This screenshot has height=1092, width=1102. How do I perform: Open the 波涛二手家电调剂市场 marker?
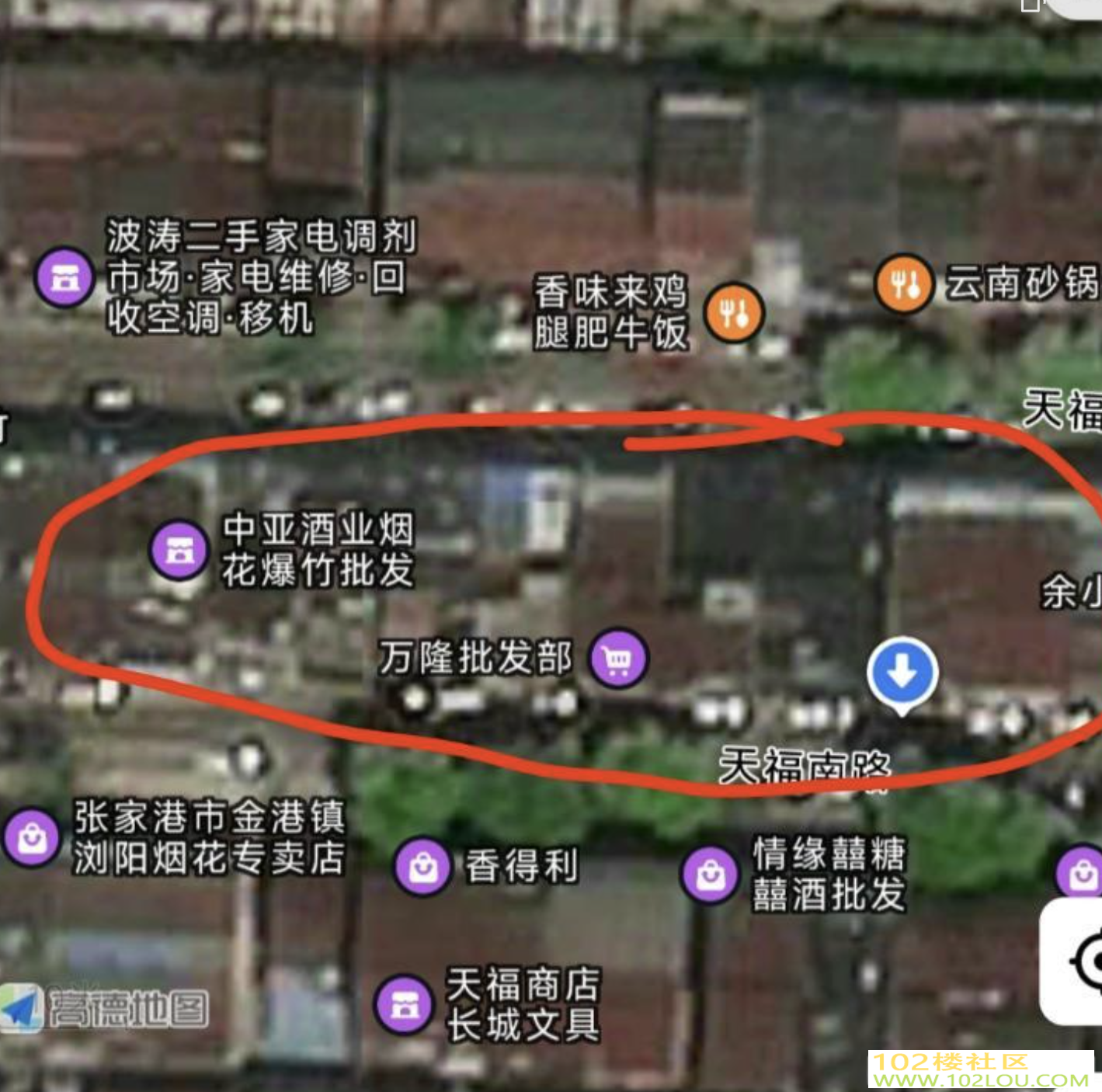point(64,276)
